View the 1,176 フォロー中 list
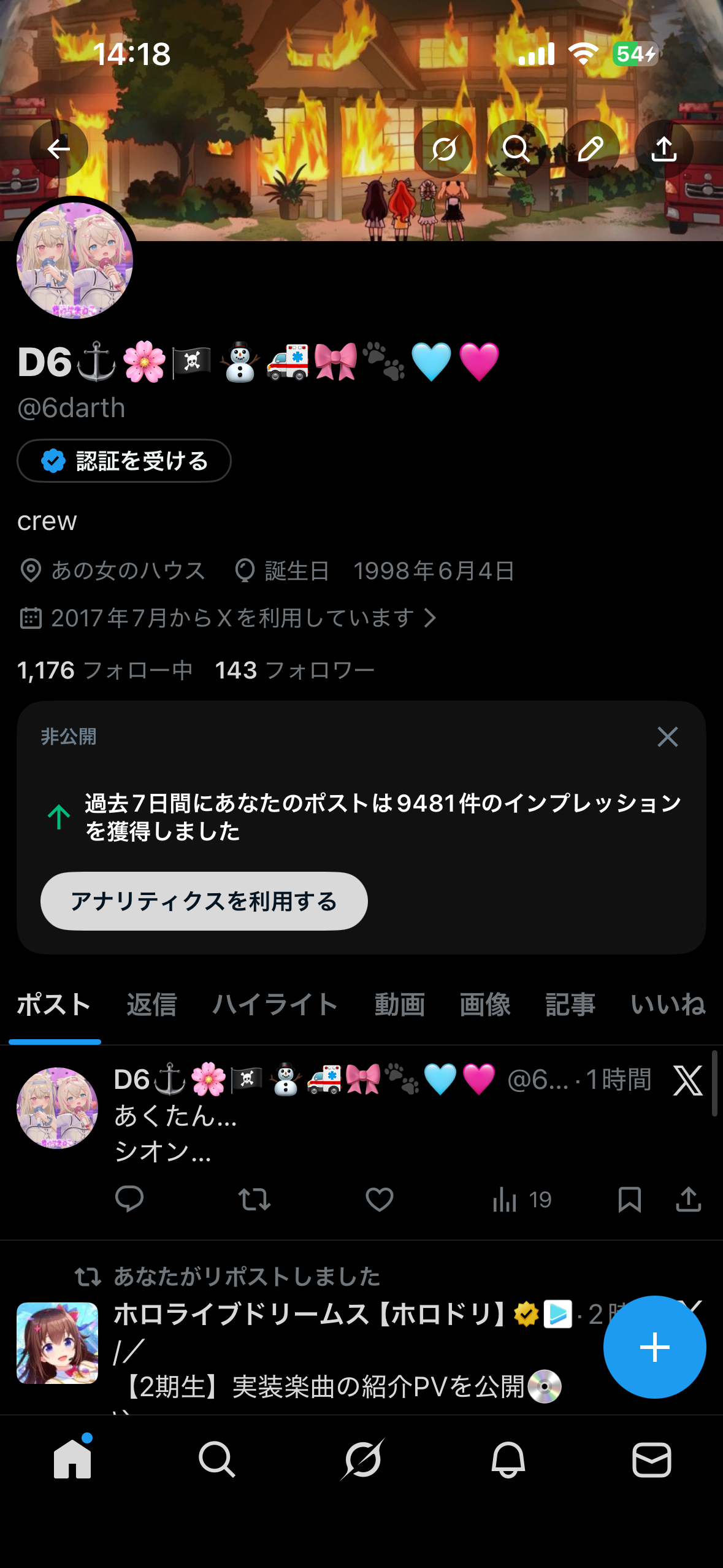The image size is (723, 1568). pos(105,671)
